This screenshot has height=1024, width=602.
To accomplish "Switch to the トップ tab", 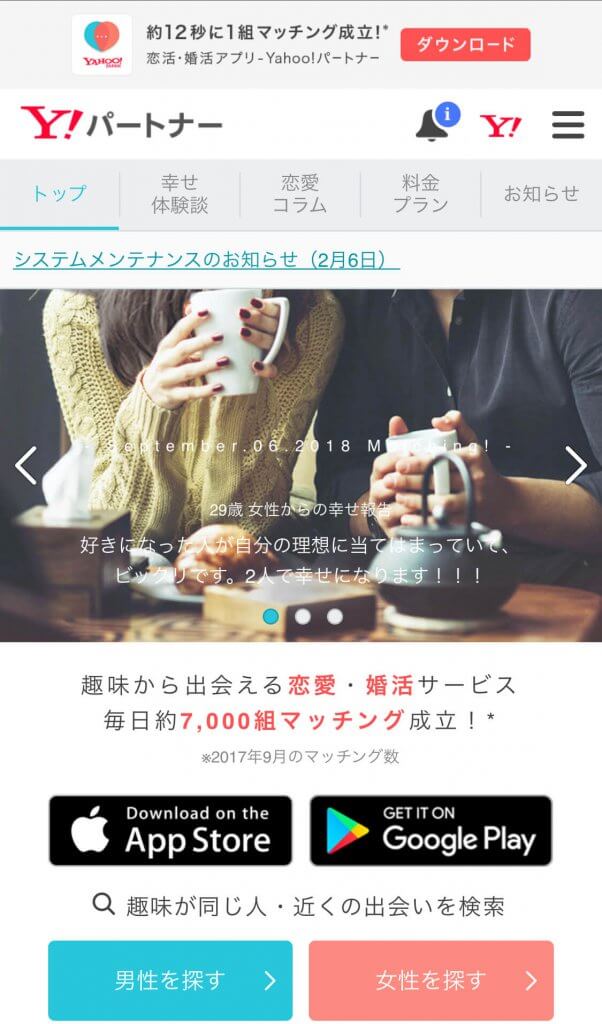I will tap(59, 194).
